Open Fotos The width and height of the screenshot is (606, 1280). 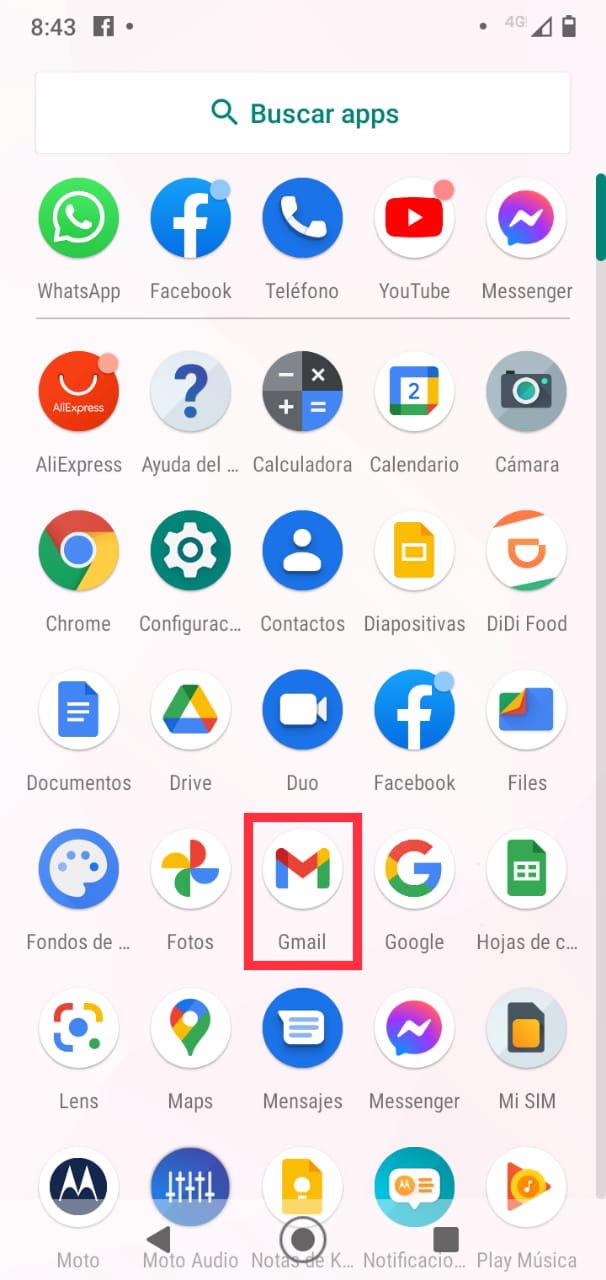pos(190,870)
